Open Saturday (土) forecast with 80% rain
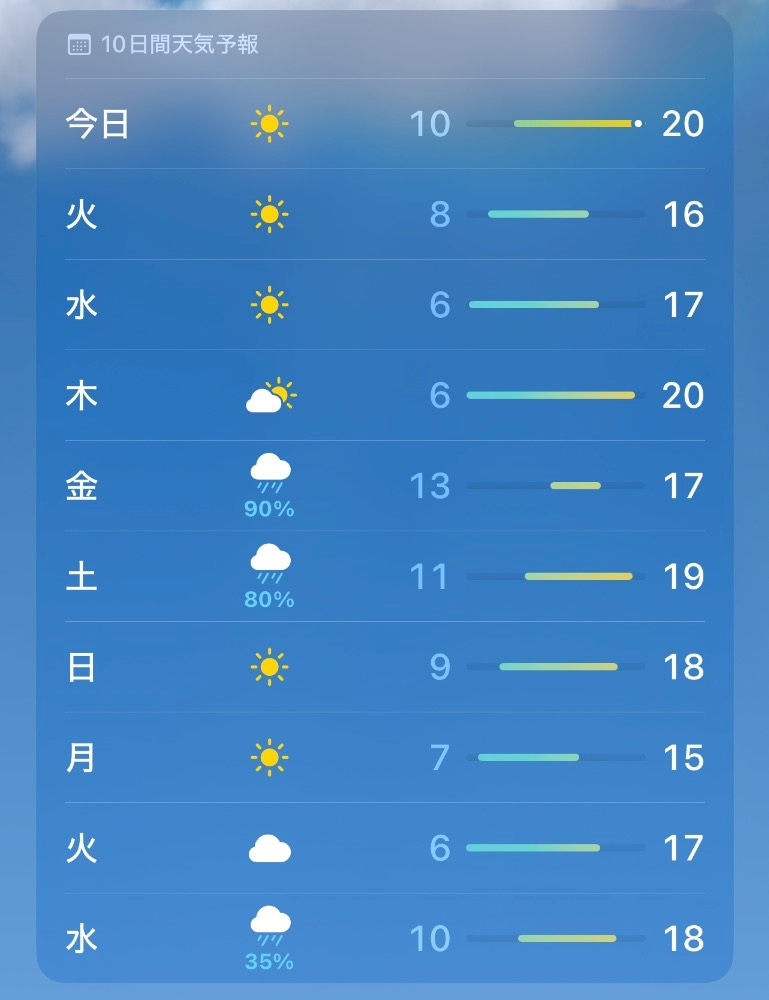Screen dimensions: 769x1000 coord(384,577)
